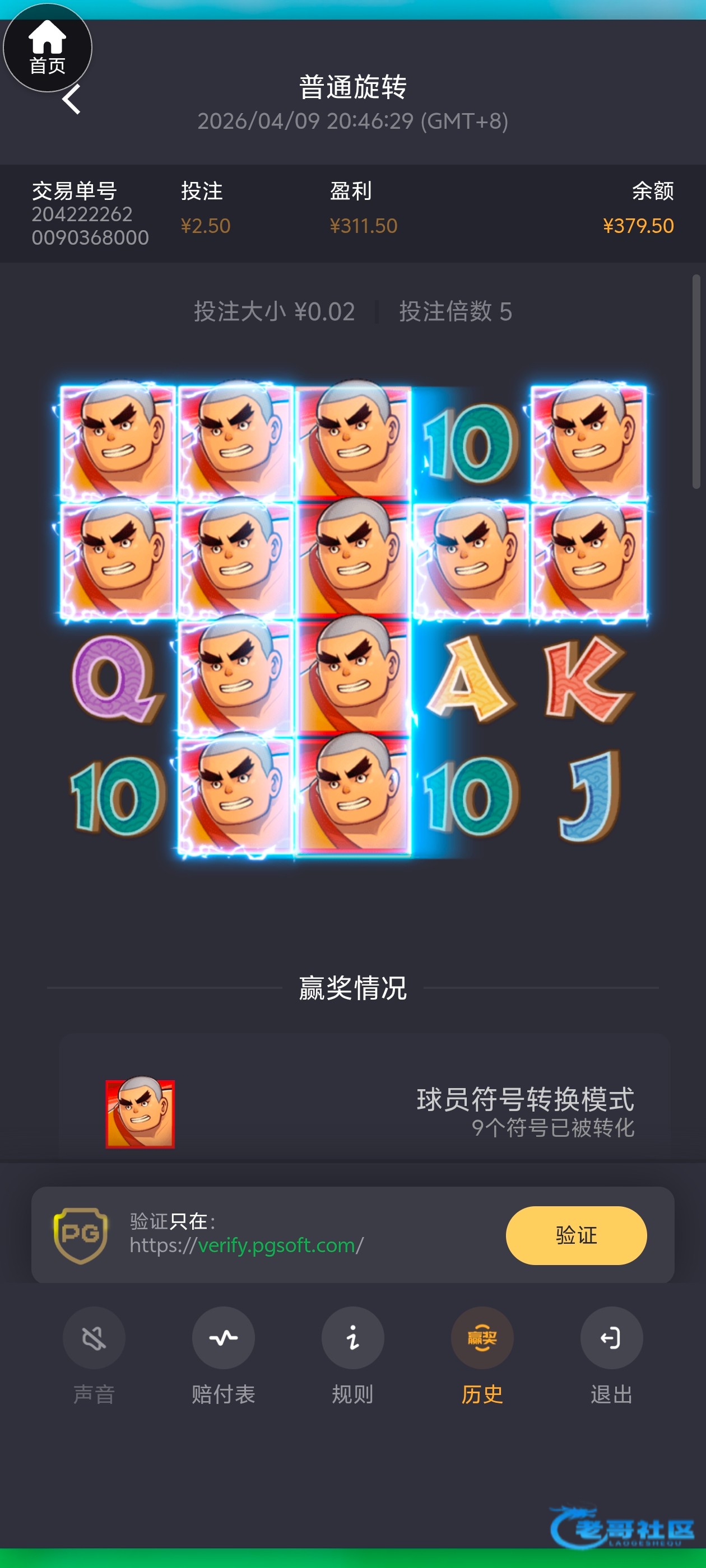Toggle the 声音 sound icon
The image size is (706, 1568).
point(94,1338)
